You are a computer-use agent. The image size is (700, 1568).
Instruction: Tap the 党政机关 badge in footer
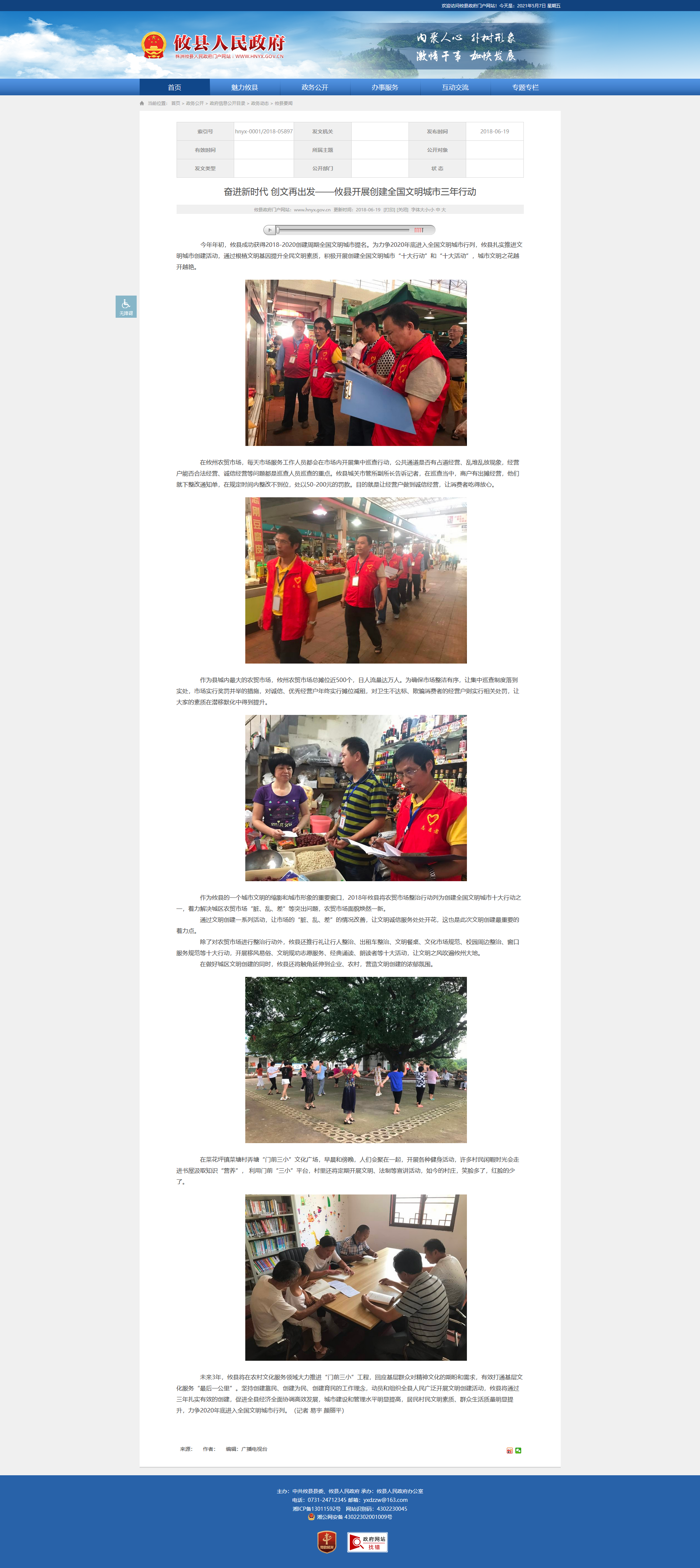pos(327,1543)
